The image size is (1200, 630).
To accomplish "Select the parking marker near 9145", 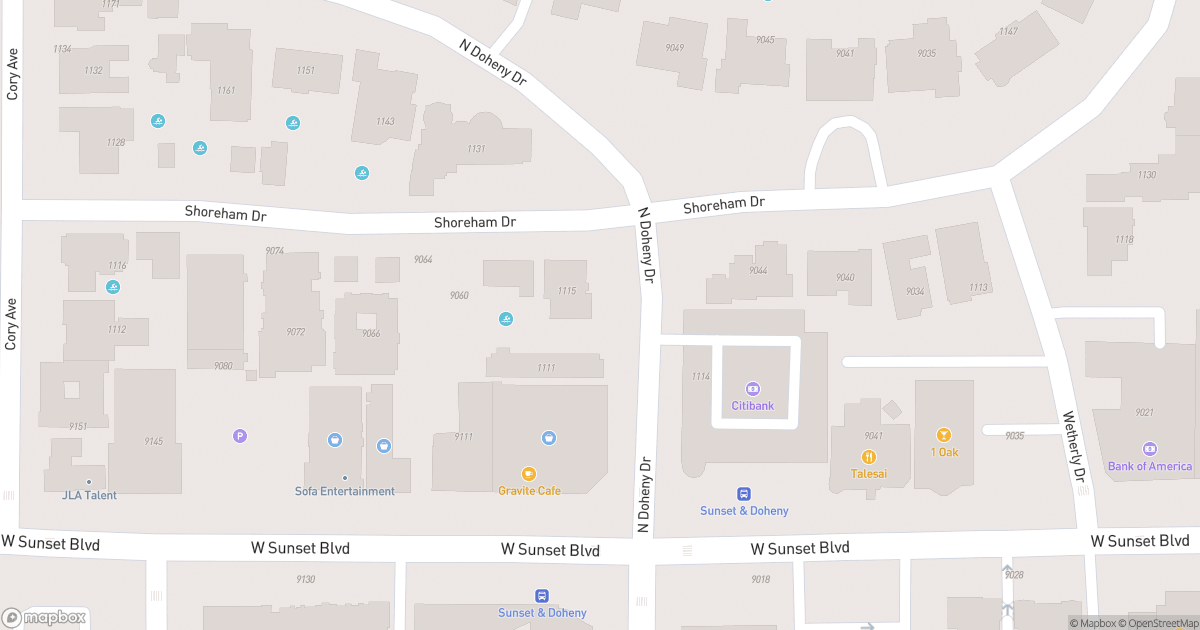I will tap(239, 435).
